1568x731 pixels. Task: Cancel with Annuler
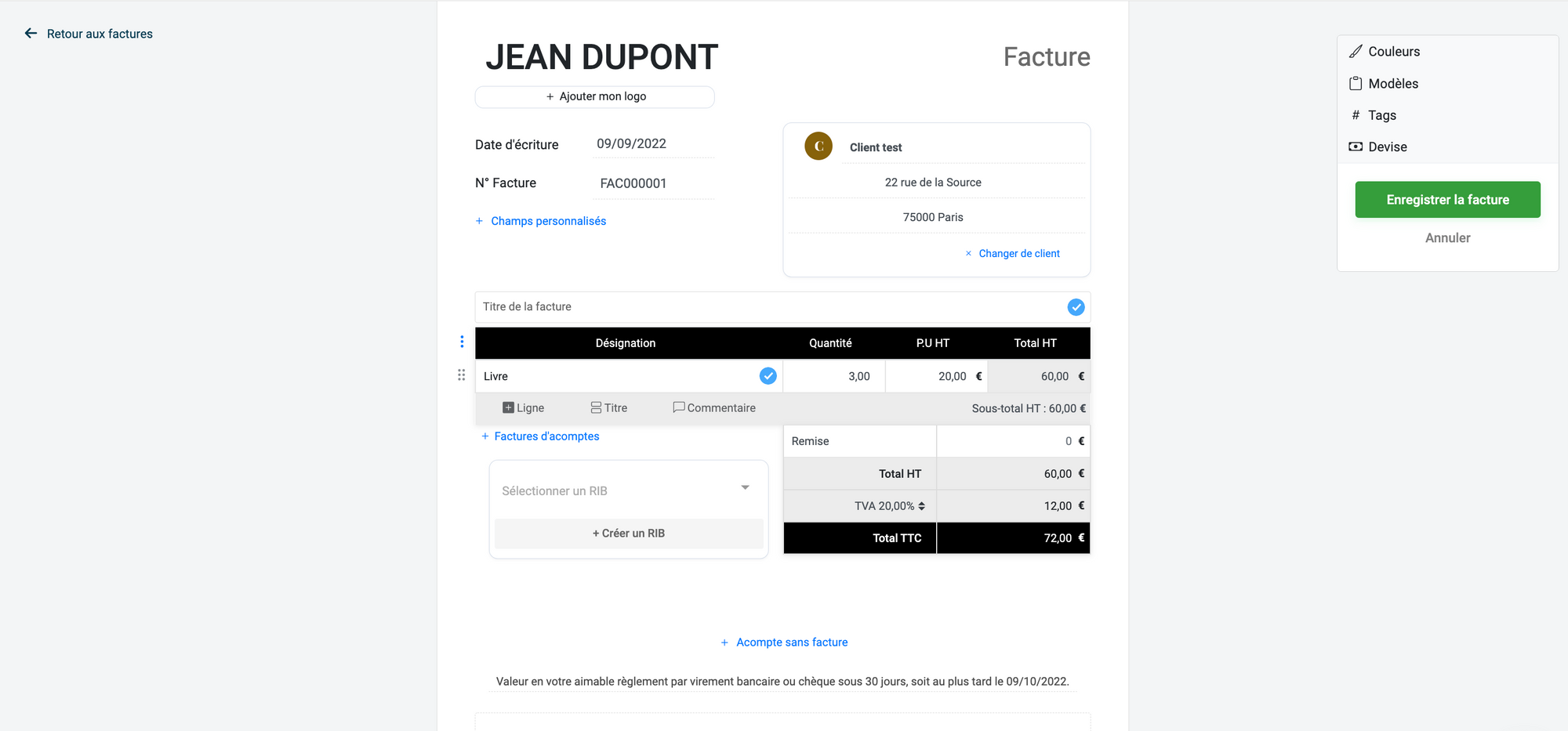pos(1447,238)
